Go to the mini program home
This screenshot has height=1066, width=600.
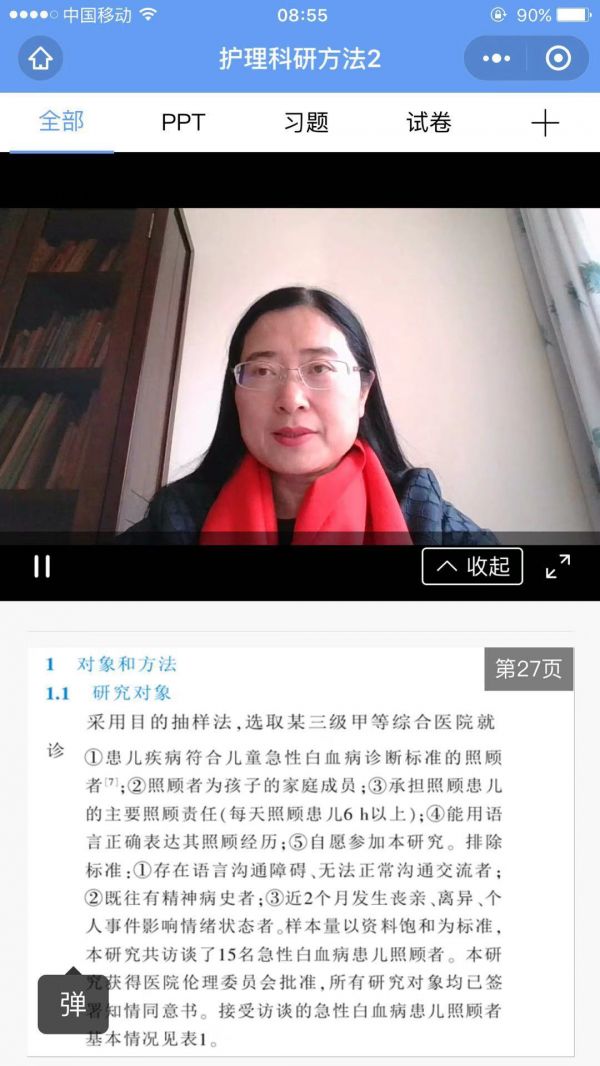coord(40,58)
